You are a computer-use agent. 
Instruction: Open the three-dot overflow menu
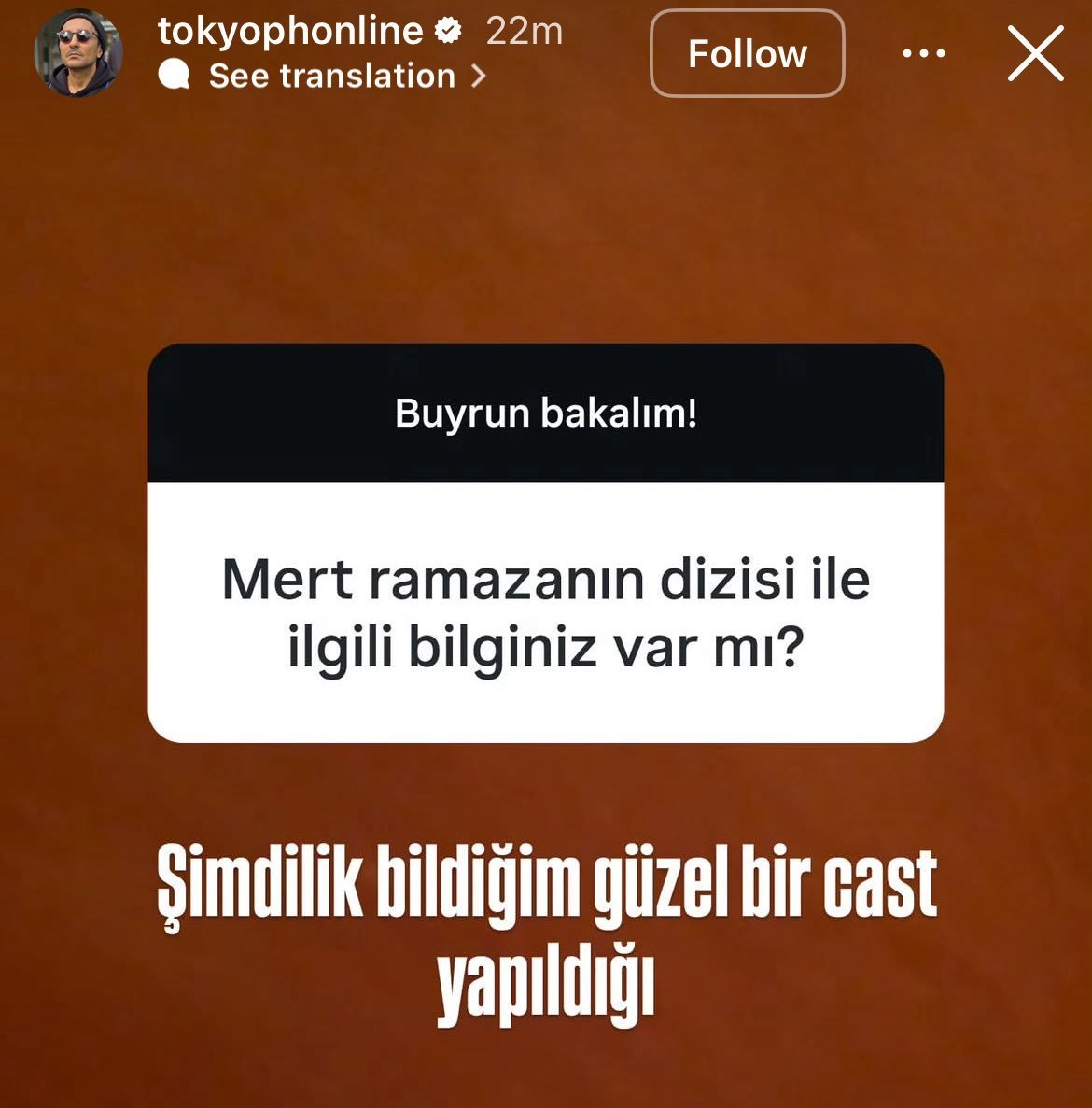923,54
